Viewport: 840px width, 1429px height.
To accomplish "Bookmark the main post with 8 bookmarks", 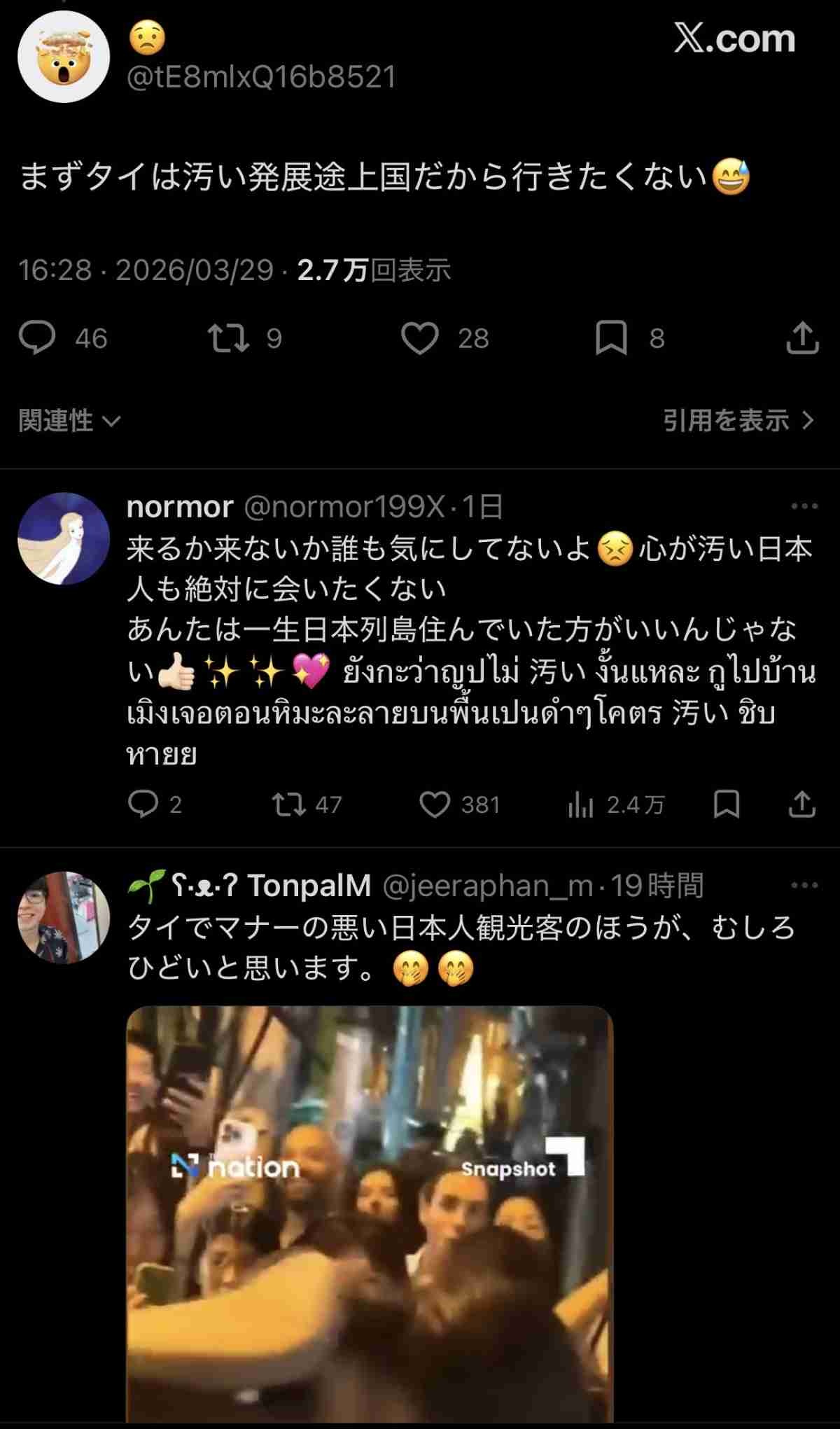I will tap(611, 338).
